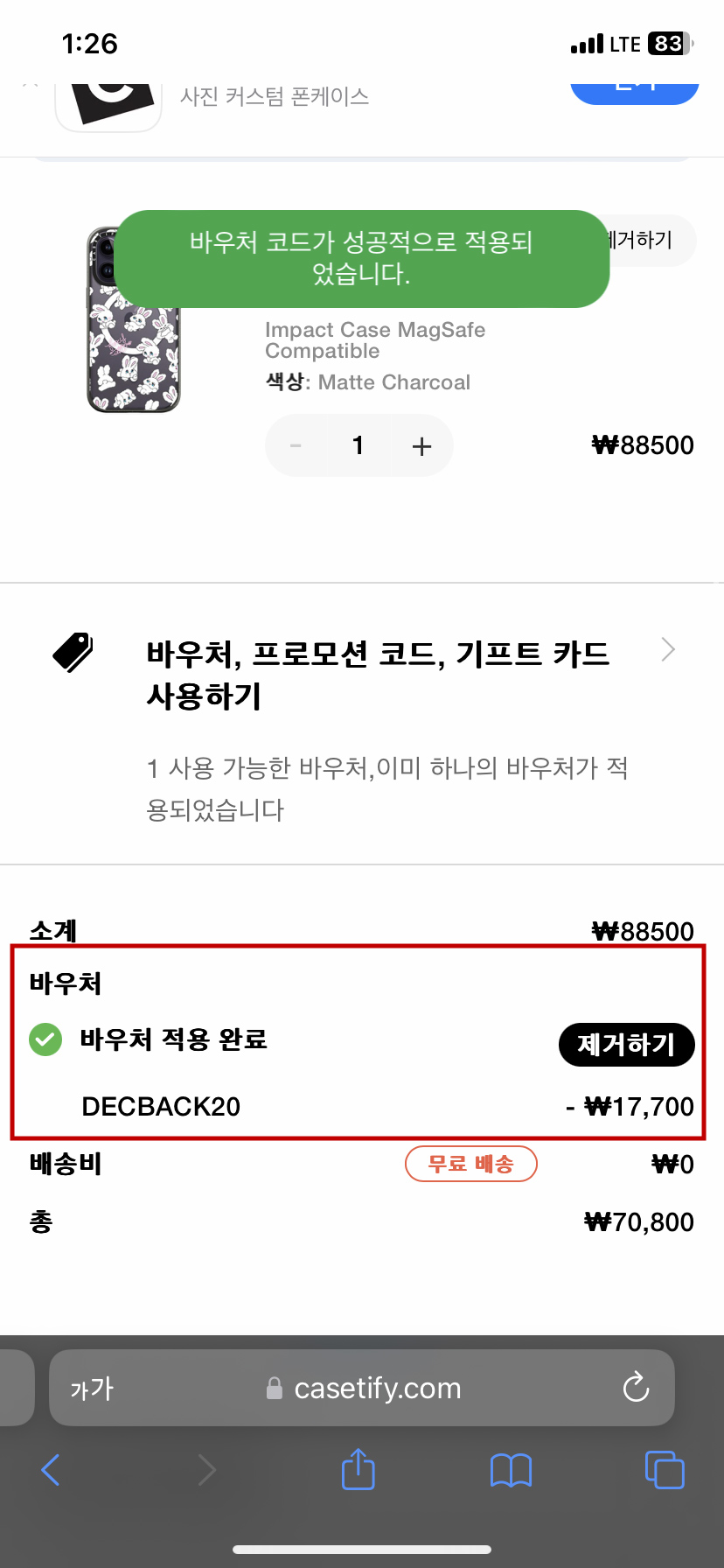
Task: Remove DECBACK20 voucher with 제거하기 button
Action: pyautogui.click(x=626, y=1044)
